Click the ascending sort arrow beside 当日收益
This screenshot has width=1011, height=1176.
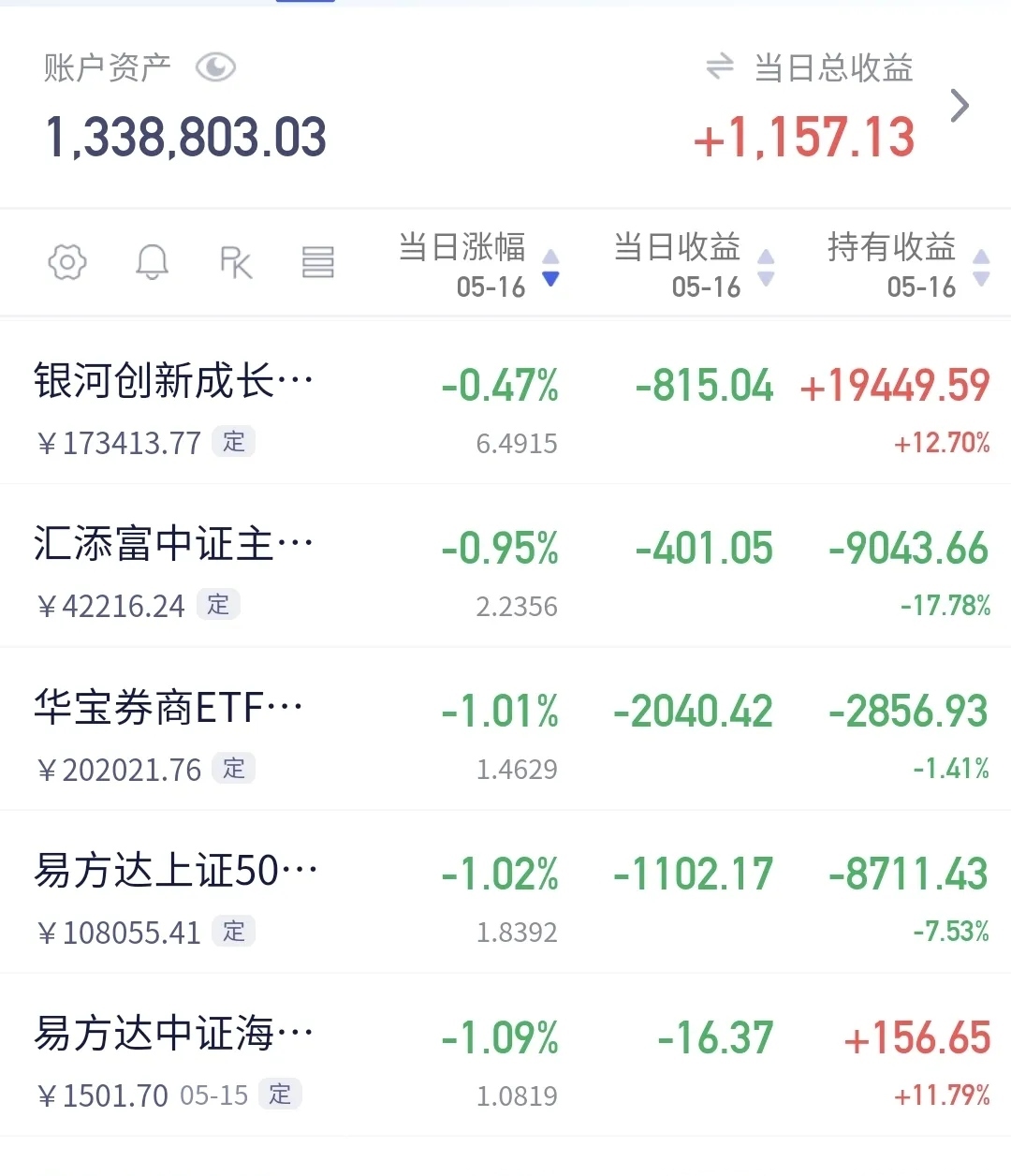pos(766,254)
